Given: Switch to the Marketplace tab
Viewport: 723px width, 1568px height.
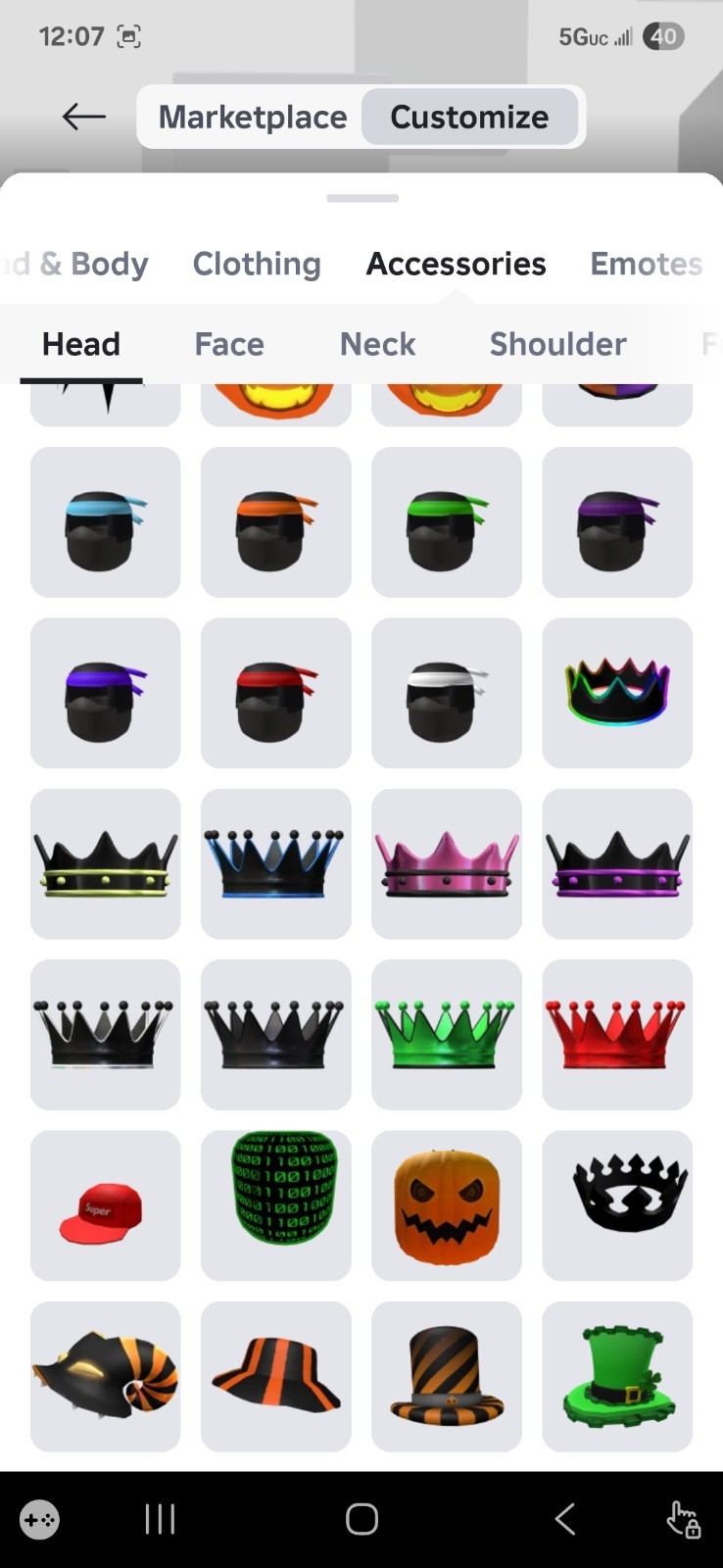Looking at the screenshot, I should (253, 116).
